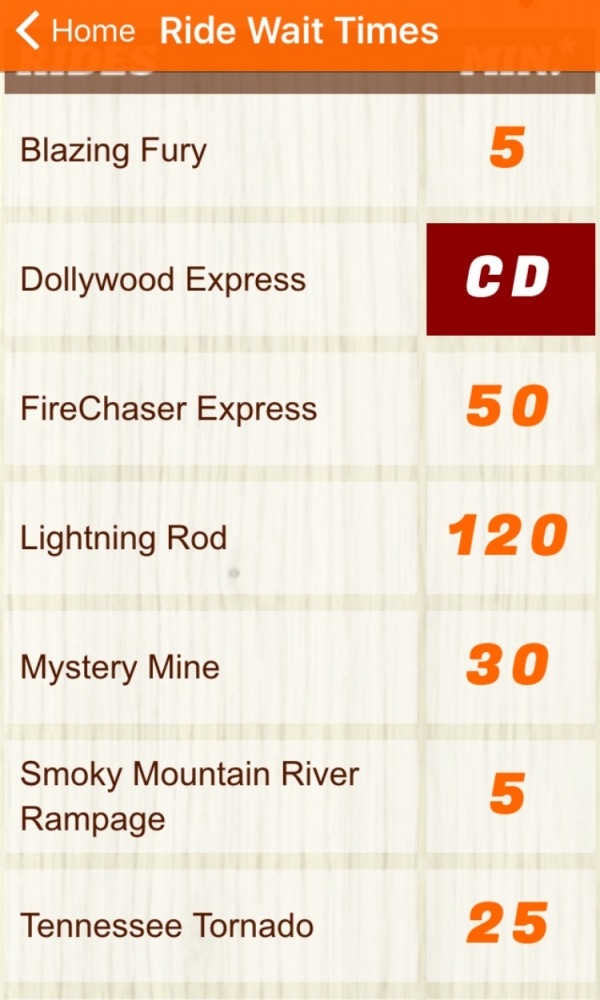Go back to Home

[x=75, y=31]
